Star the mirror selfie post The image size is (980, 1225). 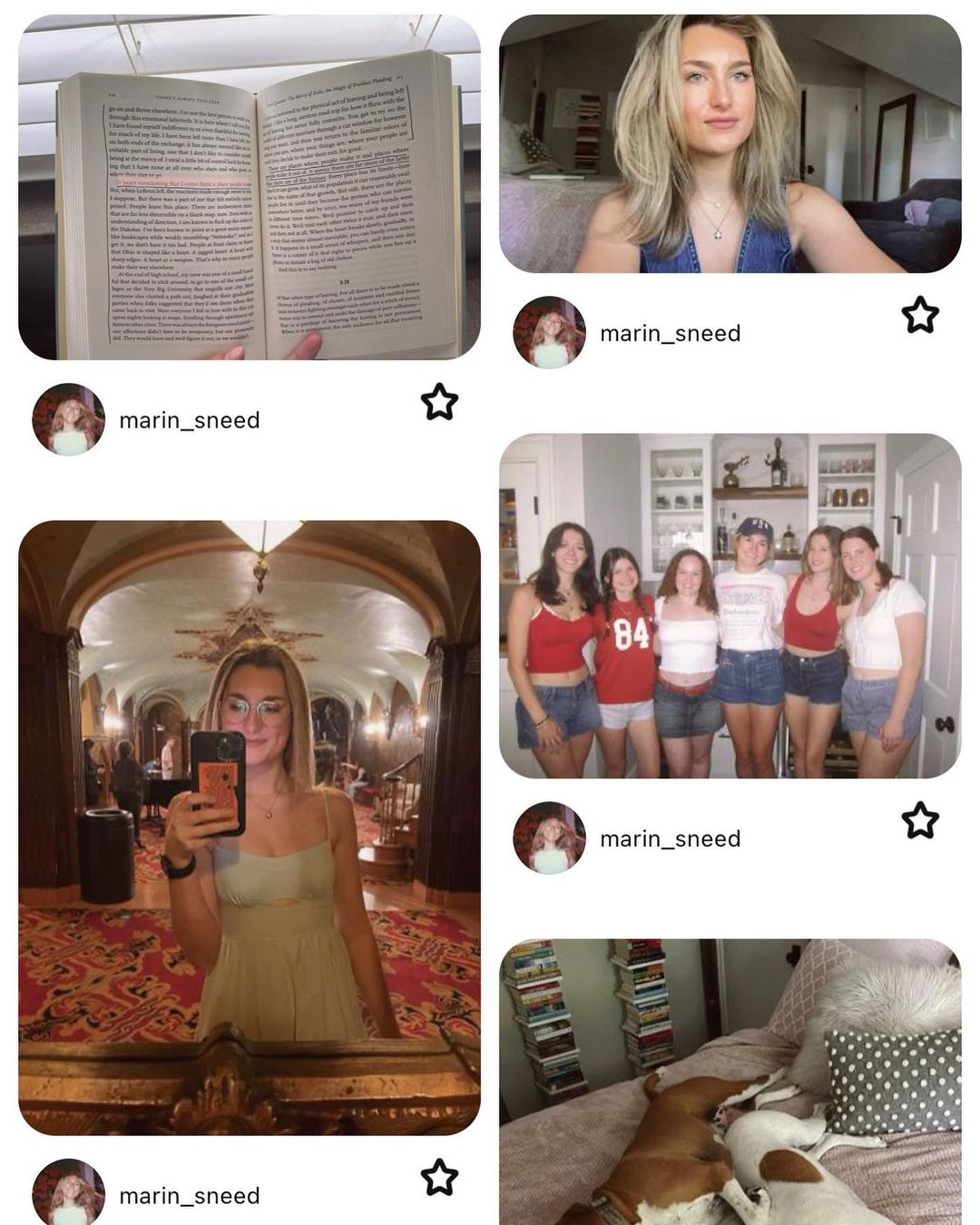[x=440, y=1177]
